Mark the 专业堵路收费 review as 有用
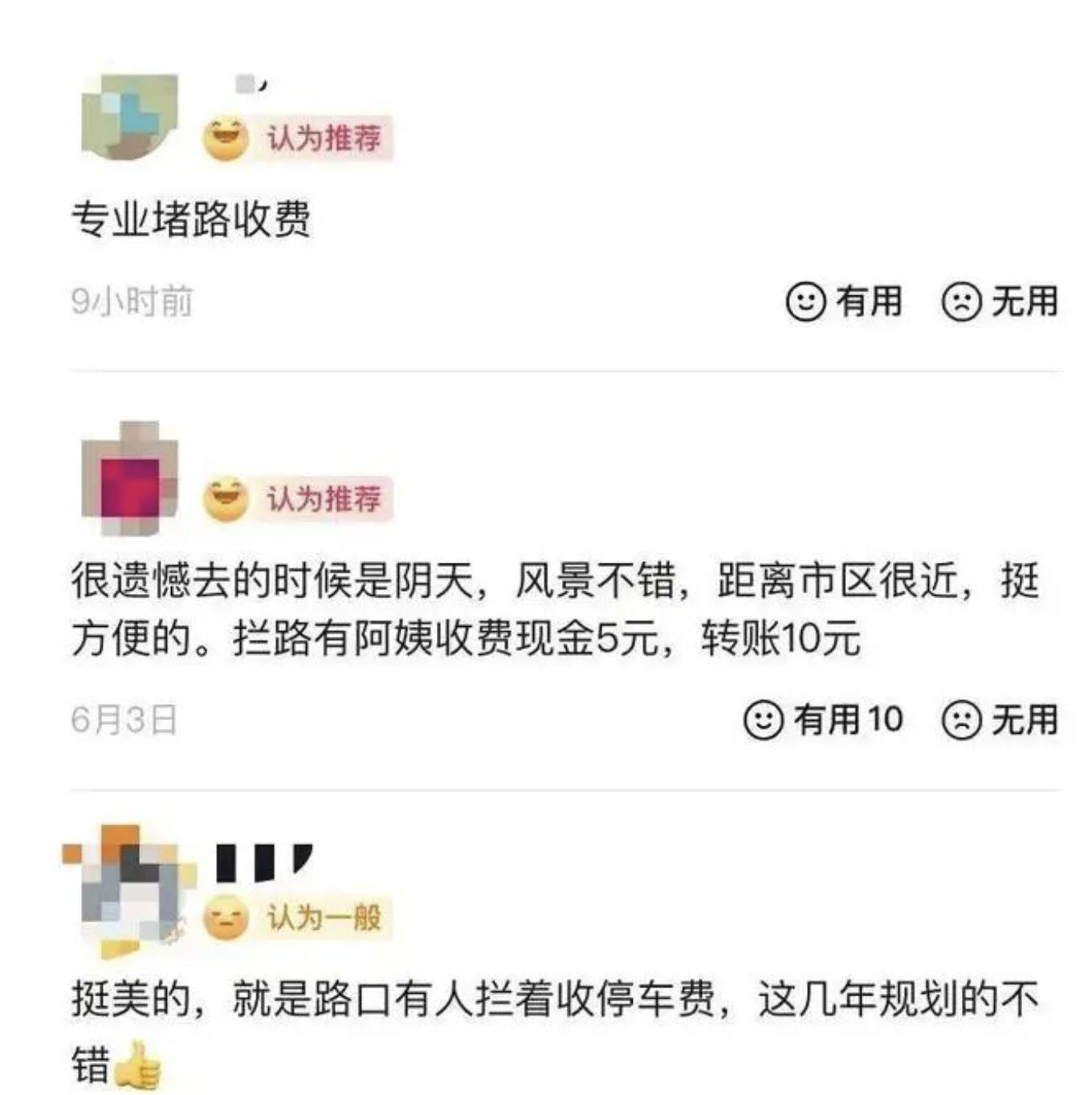 point(844,302)
